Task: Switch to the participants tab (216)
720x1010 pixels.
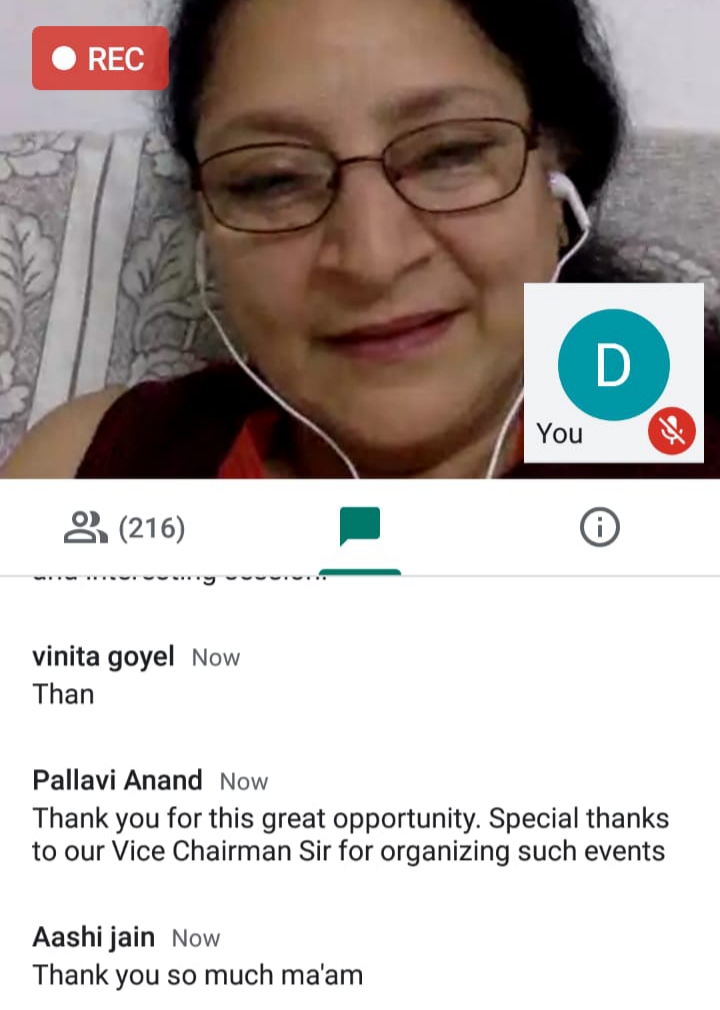Action: pos(124,527)
